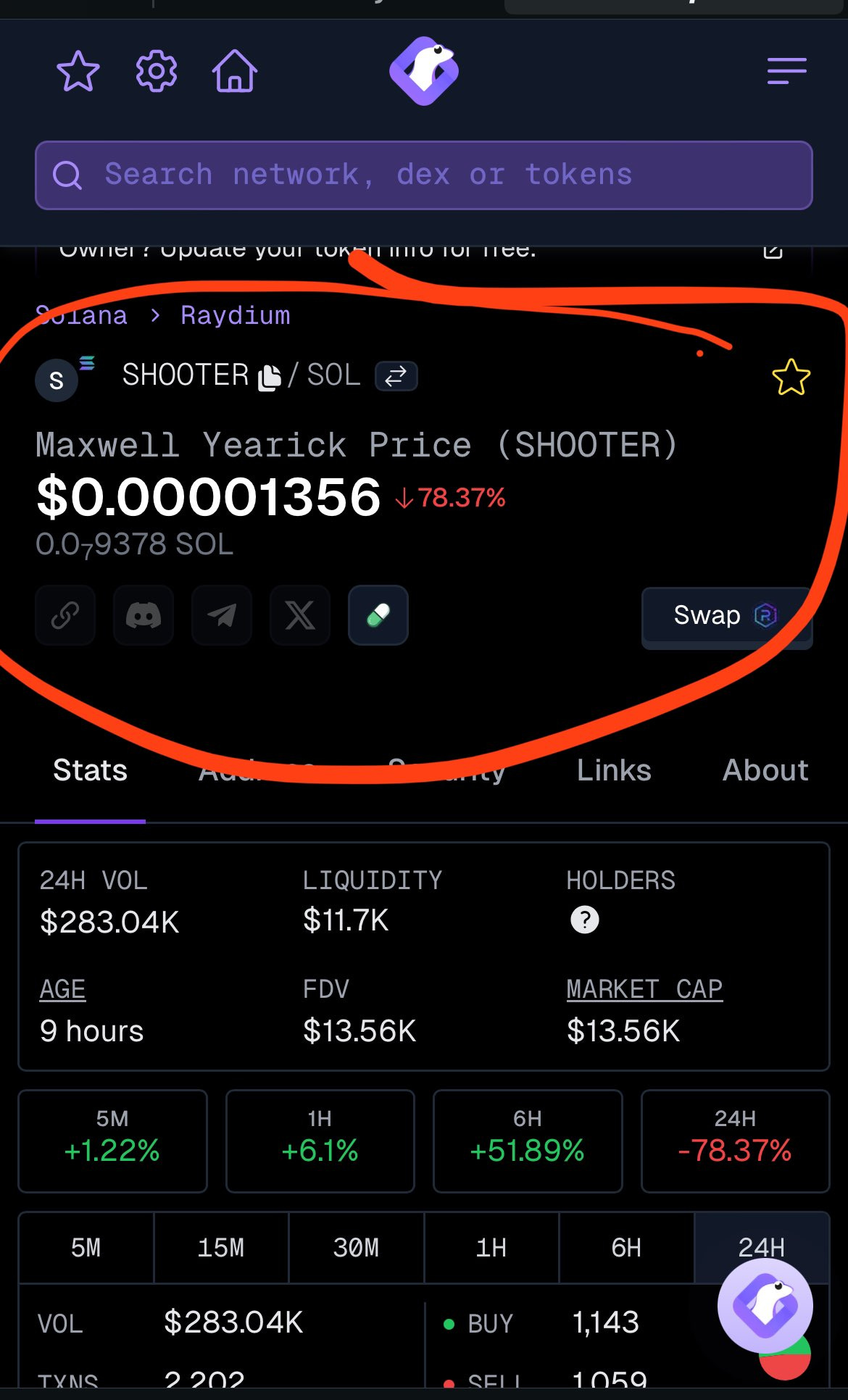Select the 15M timeframe tab
The width and height of the screenshot is (848, 1400).
221,1248
